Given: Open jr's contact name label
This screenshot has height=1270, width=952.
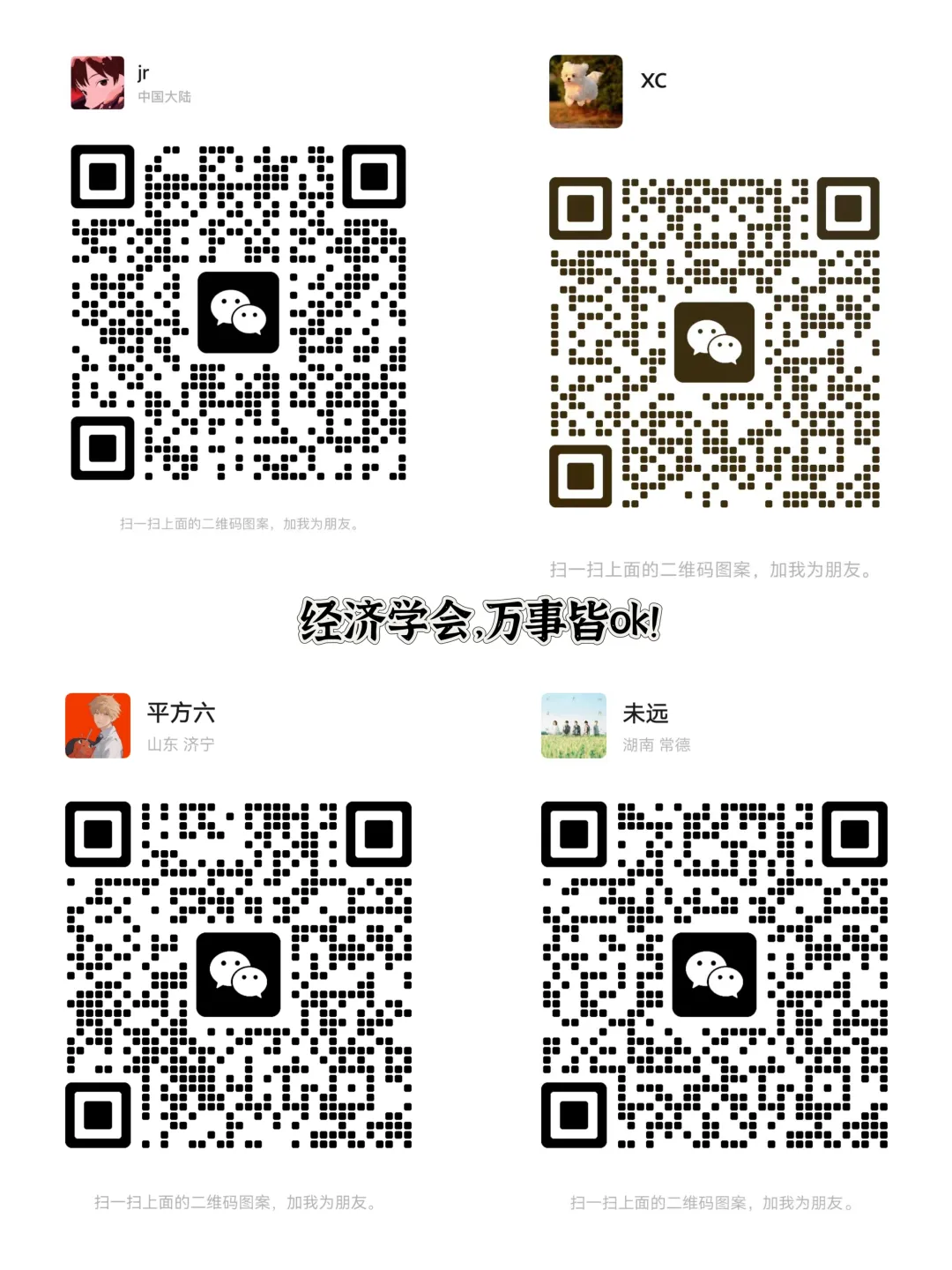Looking at the screenshot, I should (x=145, y=73).
